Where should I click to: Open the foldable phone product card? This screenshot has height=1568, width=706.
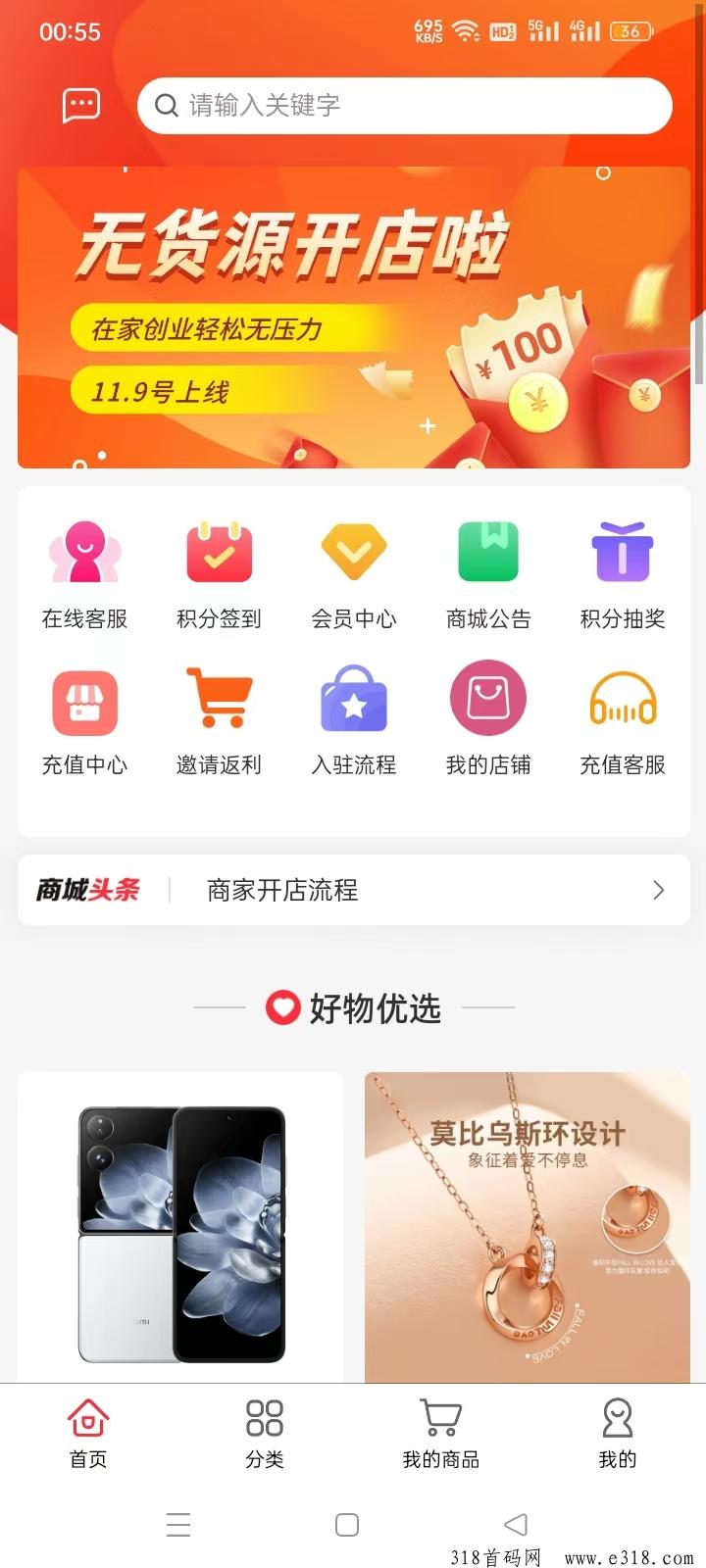coord(180,1227)
